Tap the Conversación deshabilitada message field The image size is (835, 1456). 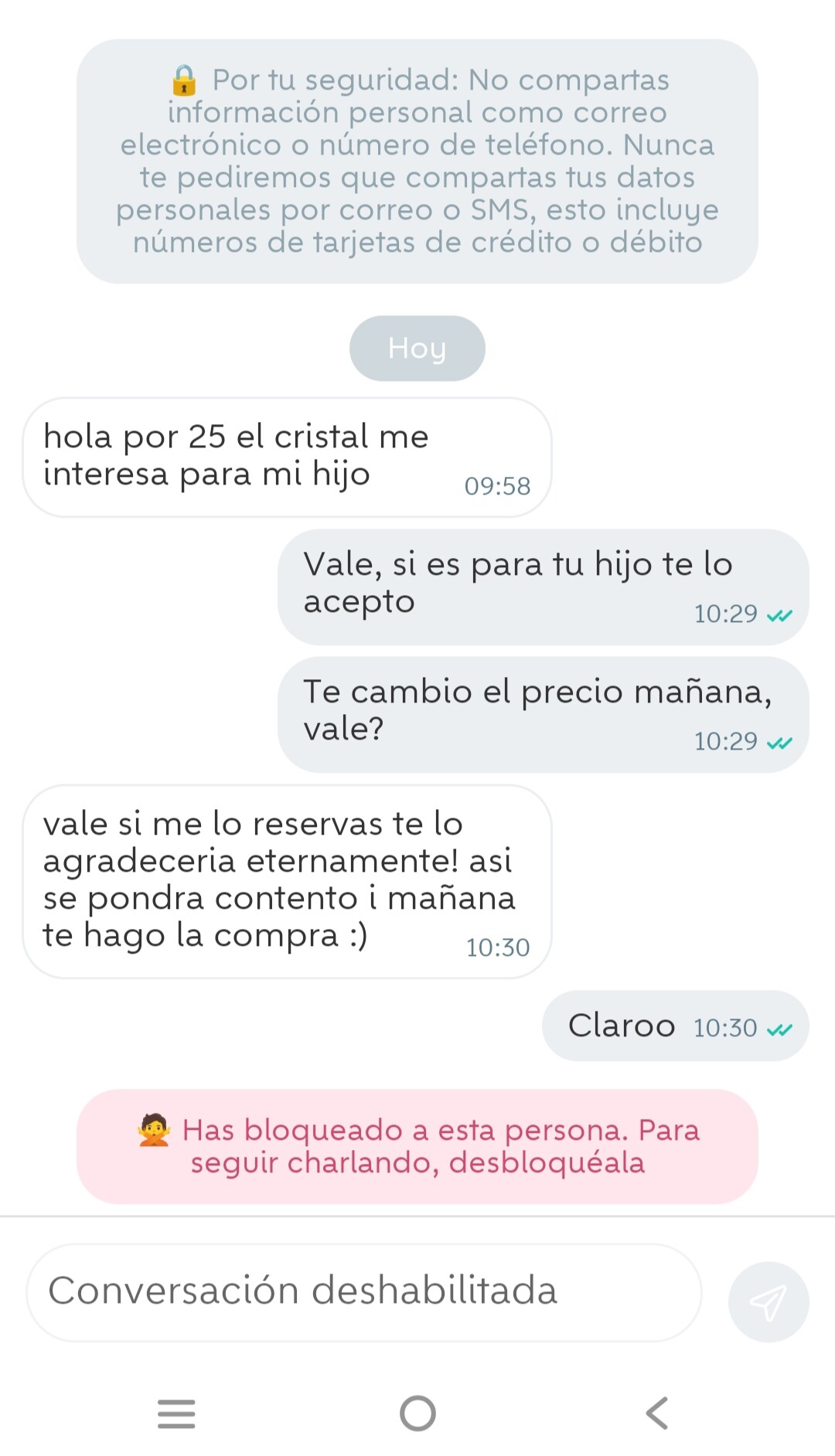click(x=363, y=1291)
